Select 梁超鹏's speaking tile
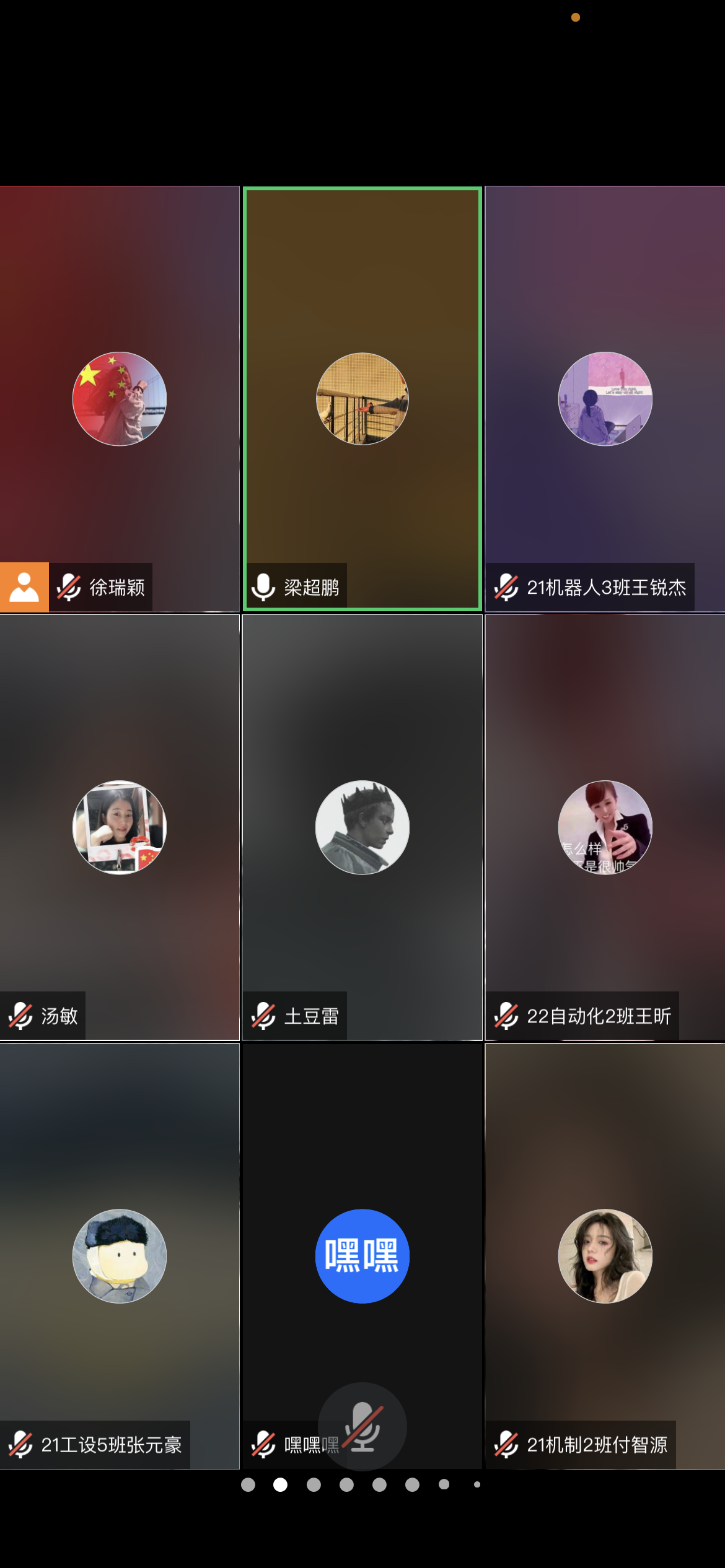Viewport: 725px width, 1568px height. point(362,399)
